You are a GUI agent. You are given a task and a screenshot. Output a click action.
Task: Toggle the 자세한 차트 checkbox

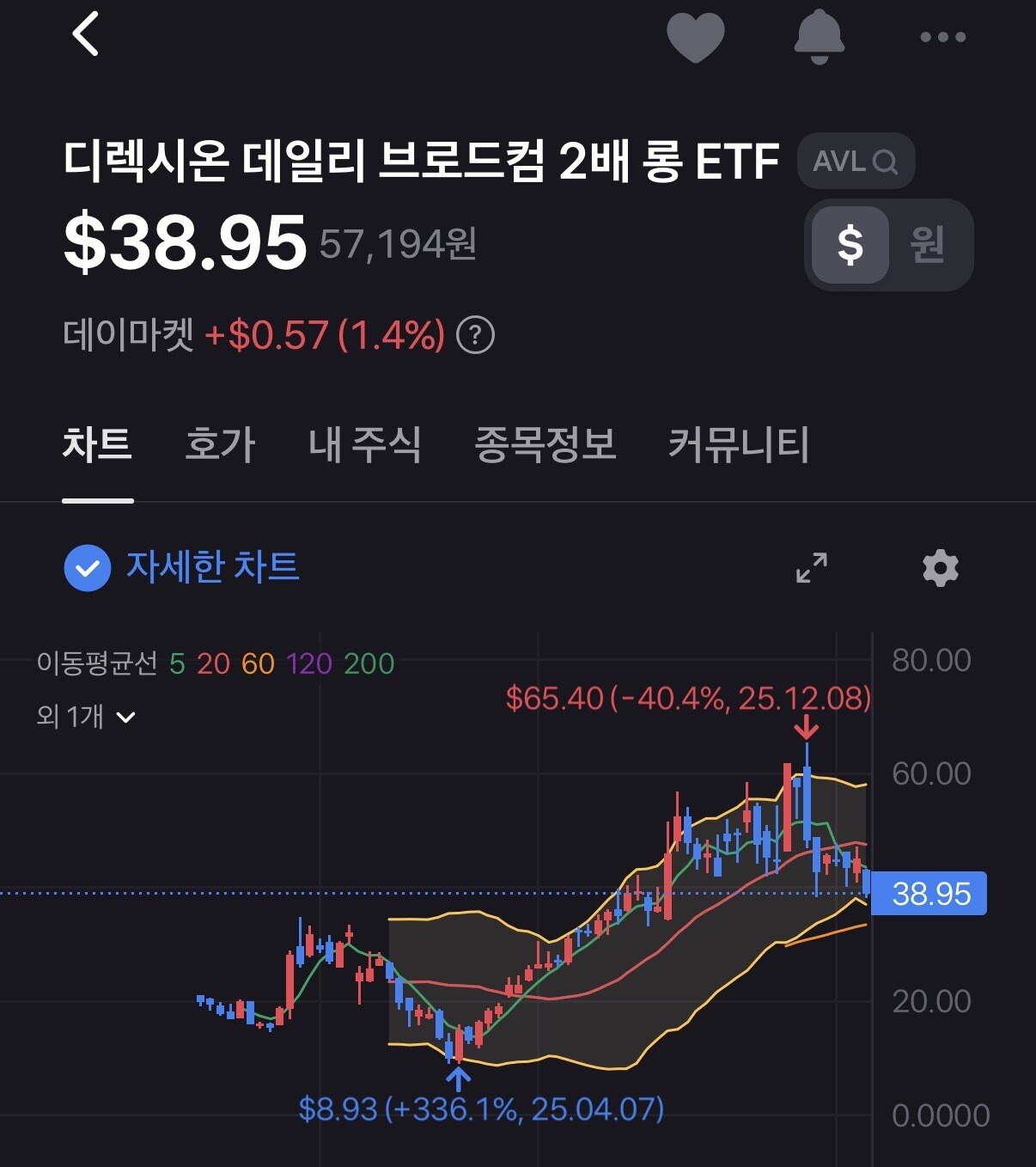click(88, 568)
